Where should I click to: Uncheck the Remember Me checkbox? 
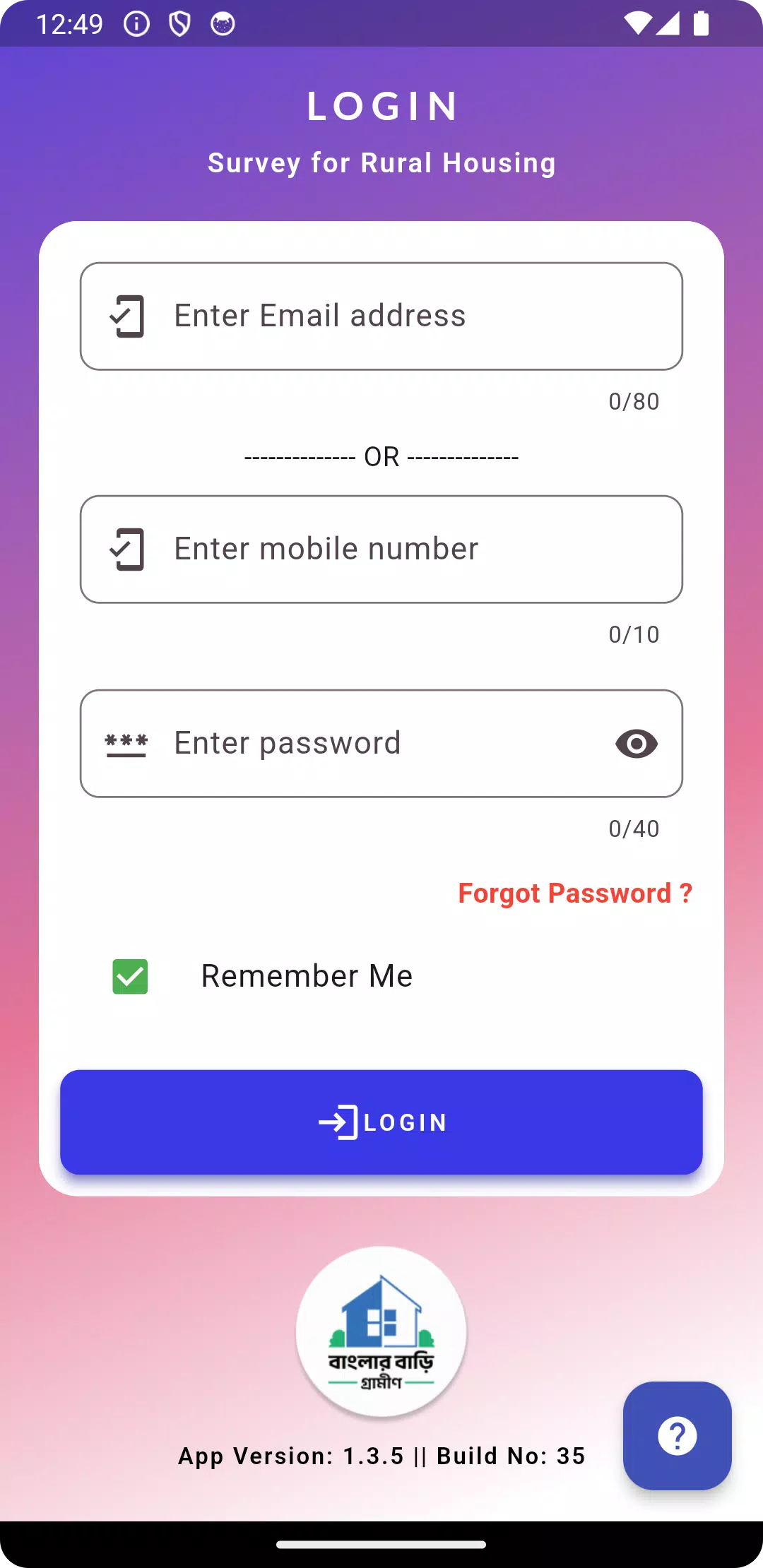coord(131,976)
